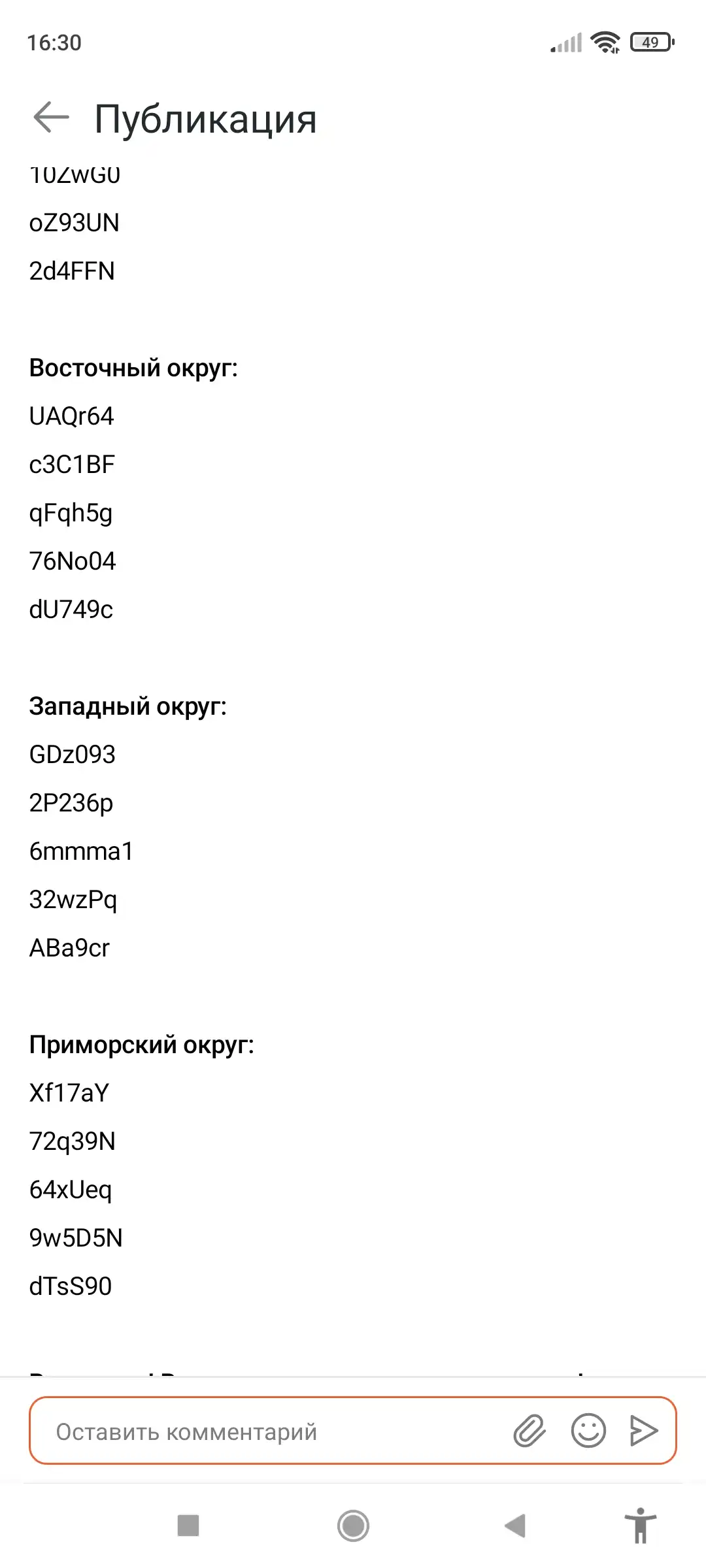706x1568 pixels.
Task: Attach a file with the paperclip icon
Action: pos(529,1431)
